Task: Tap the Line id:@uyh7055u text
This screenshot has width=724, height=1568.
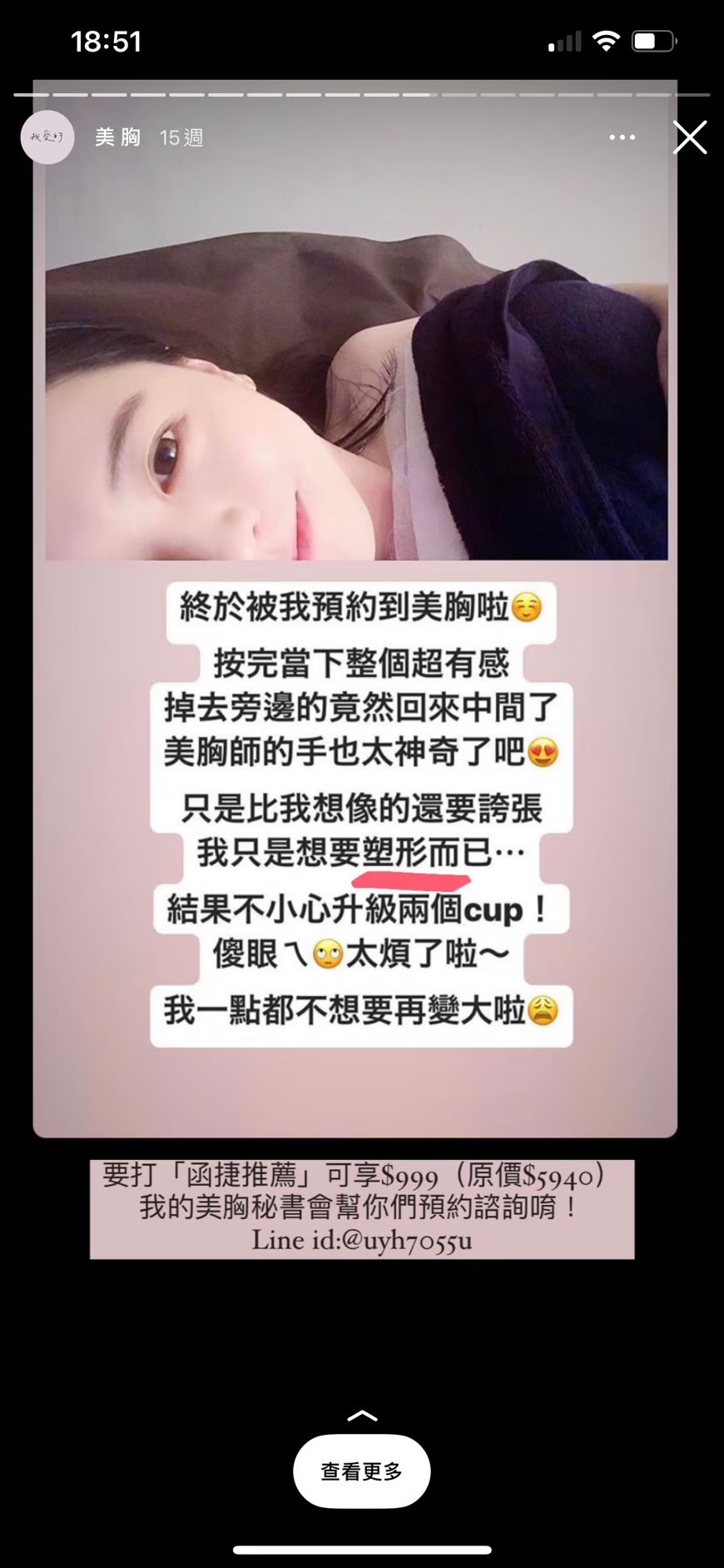Action: coord(361,1240)
